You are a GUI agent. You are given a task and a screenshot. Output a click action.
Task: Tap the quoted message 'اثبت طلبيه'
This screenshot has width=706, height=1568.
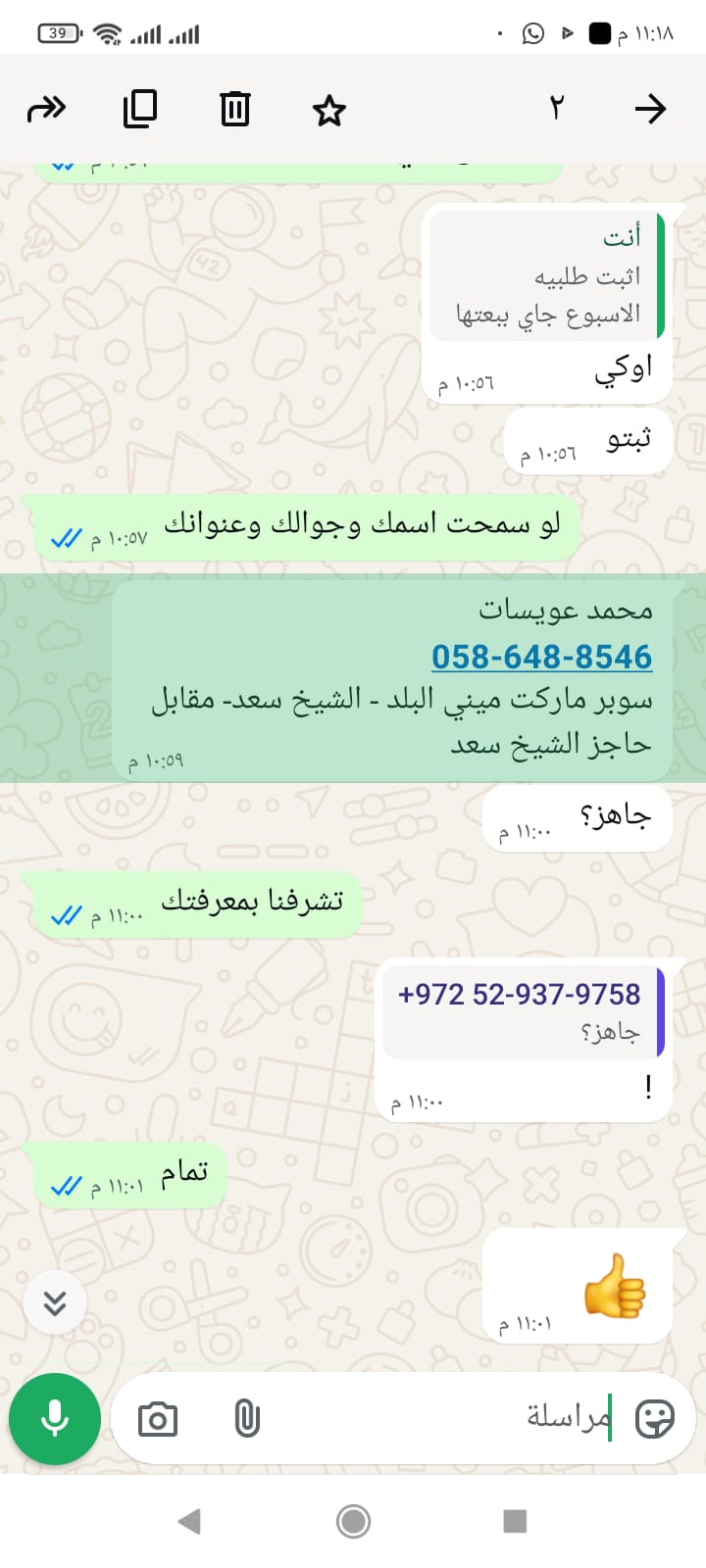pos(546,276)
